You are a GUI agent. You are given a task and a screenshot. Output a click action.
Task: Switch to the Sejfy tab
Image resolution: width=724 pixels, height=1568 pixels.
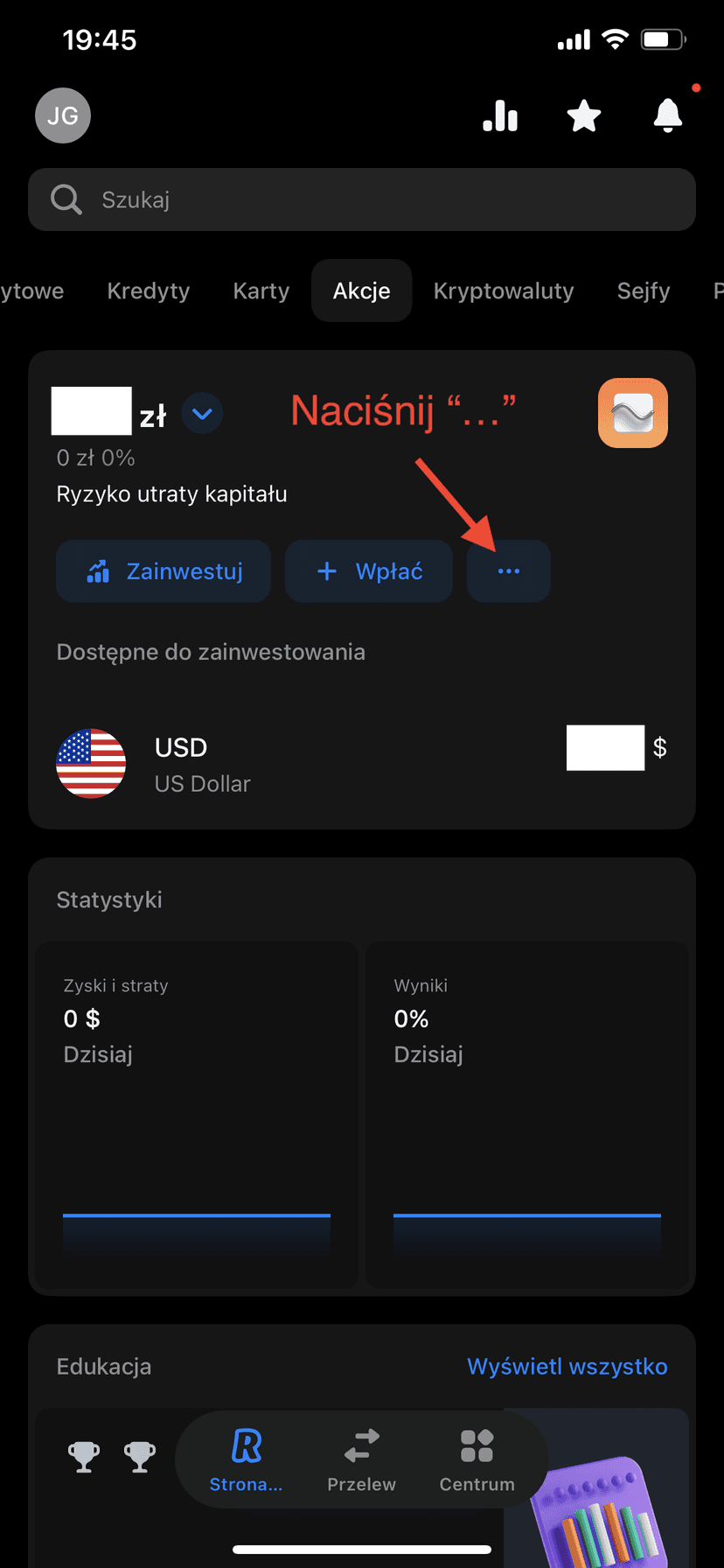coord(644,290)
